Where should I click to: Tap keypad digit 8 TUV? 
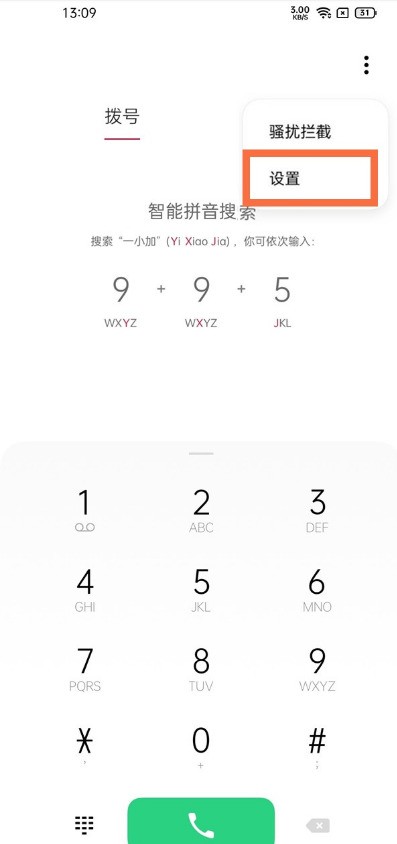coord(201,669)
